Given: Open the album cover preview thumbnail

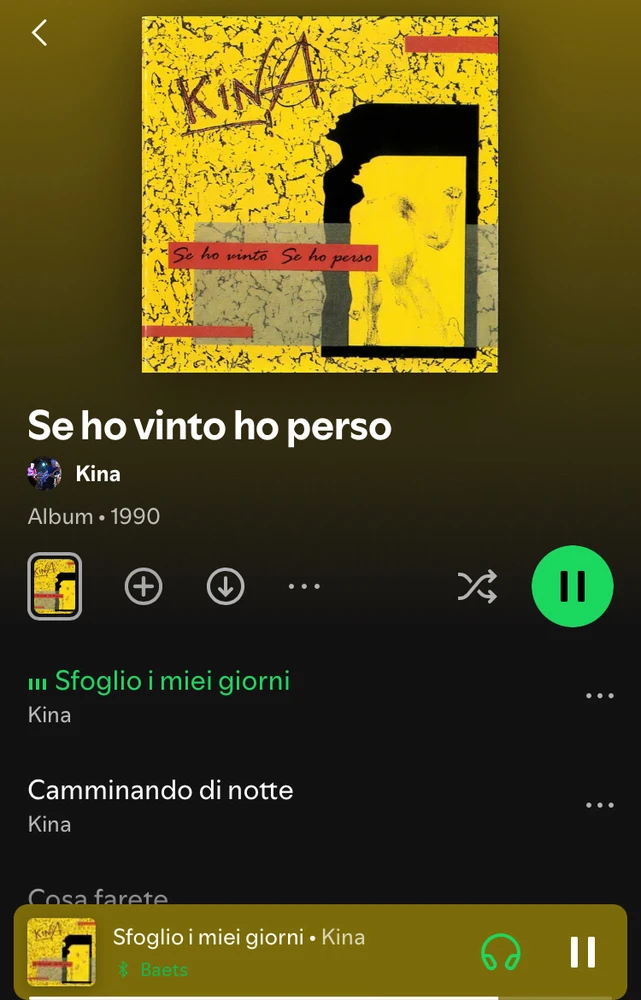Looking at the screenshot, I should [x=54, y=586].
